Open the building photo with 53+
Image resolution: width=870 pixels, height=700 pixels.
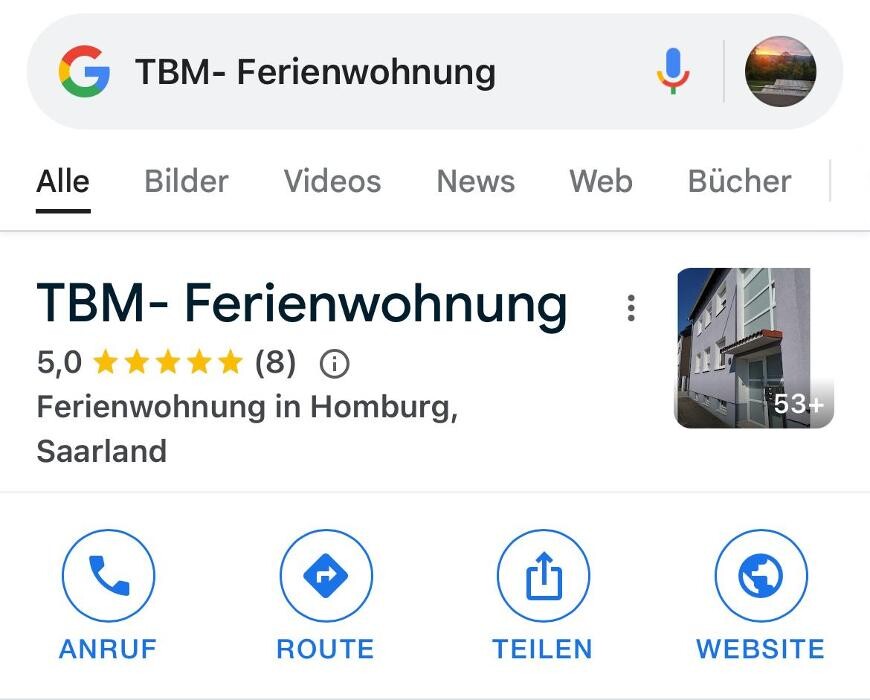(754, 348)
